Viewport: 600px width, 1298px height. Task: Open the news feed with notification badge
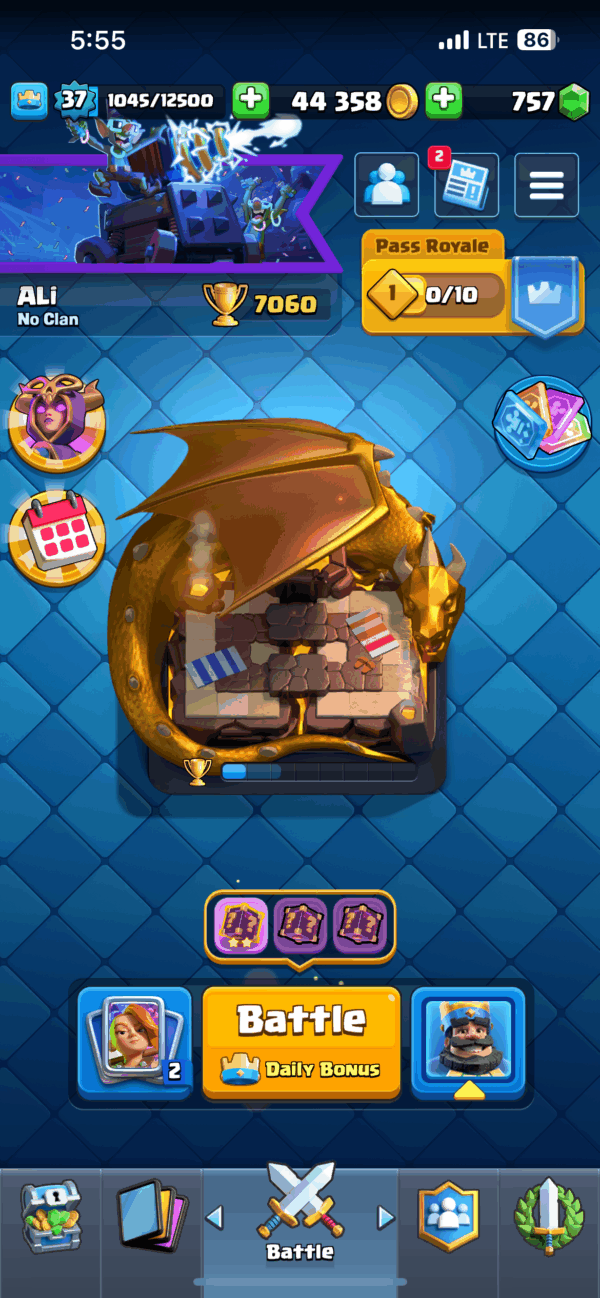coord(466,185)
